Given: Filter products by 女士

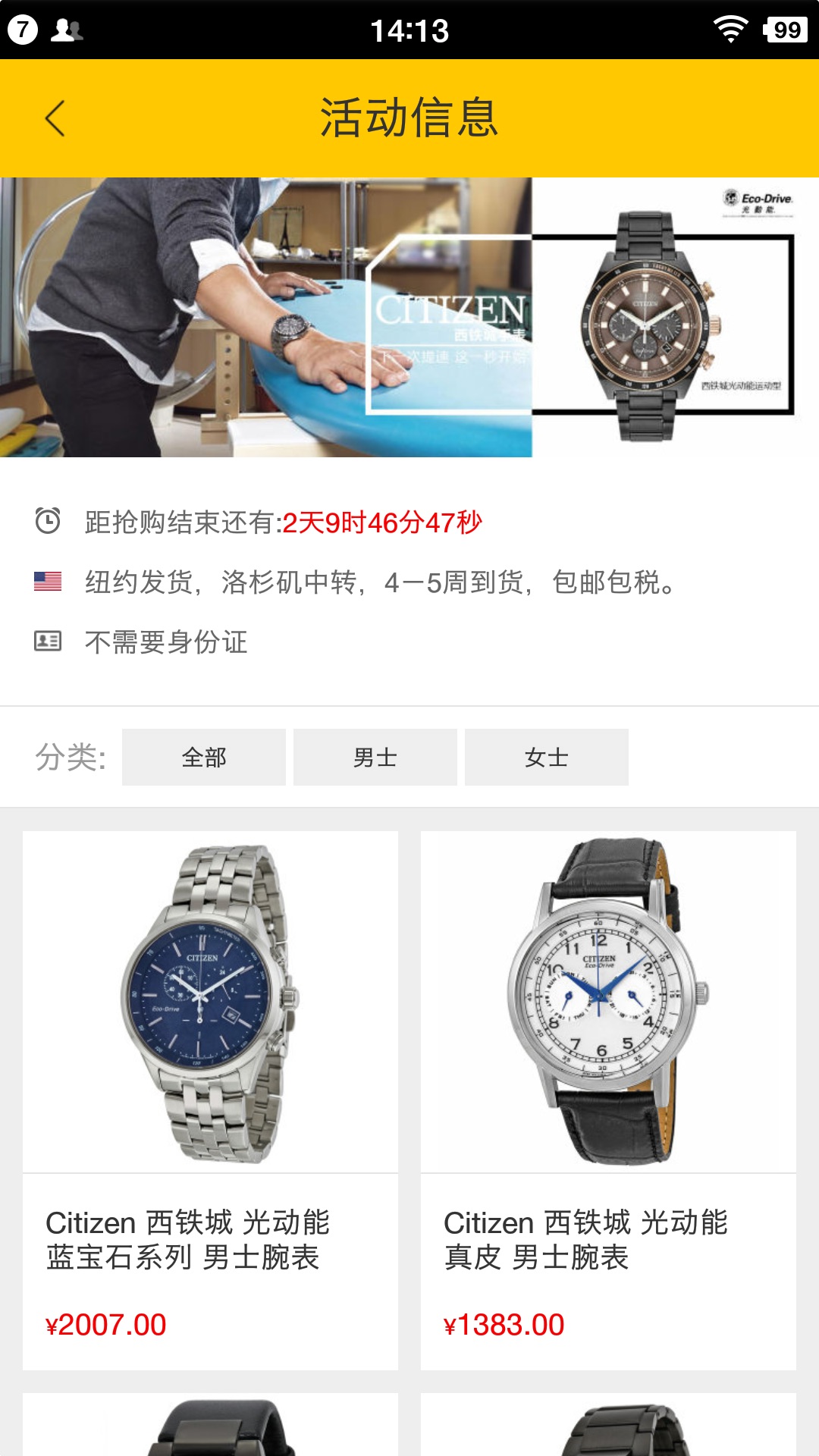Looking at the screenshot, I should pyautogui.click(x=546, y=757).
